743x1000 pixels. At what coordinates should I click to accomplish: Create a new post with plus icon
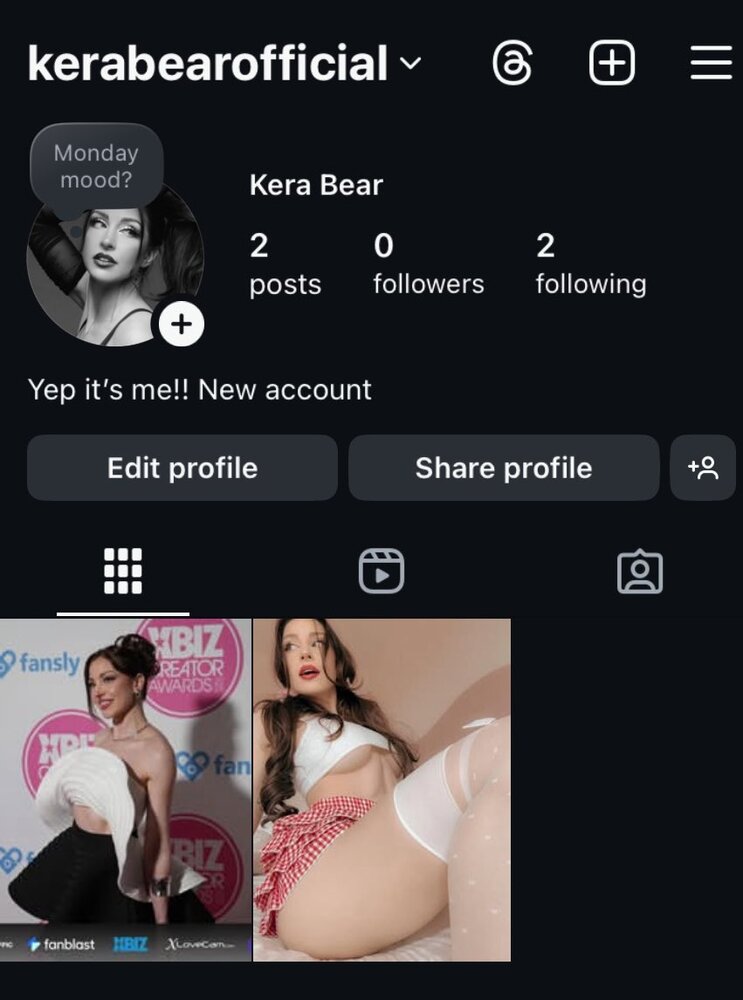(x=611, y=64)
